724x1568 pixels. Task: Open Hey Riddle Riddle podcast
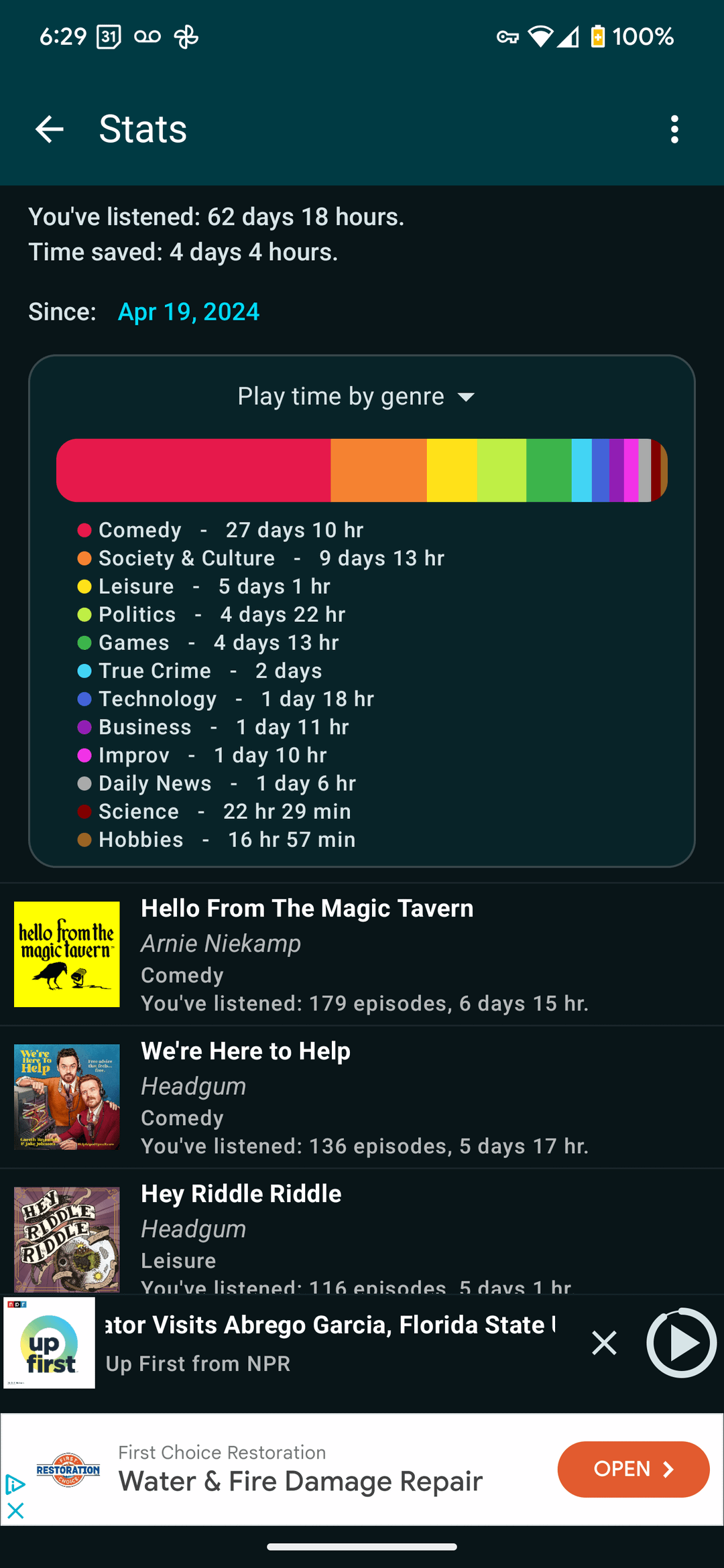pyautogui.click(x=362, y=1236)
